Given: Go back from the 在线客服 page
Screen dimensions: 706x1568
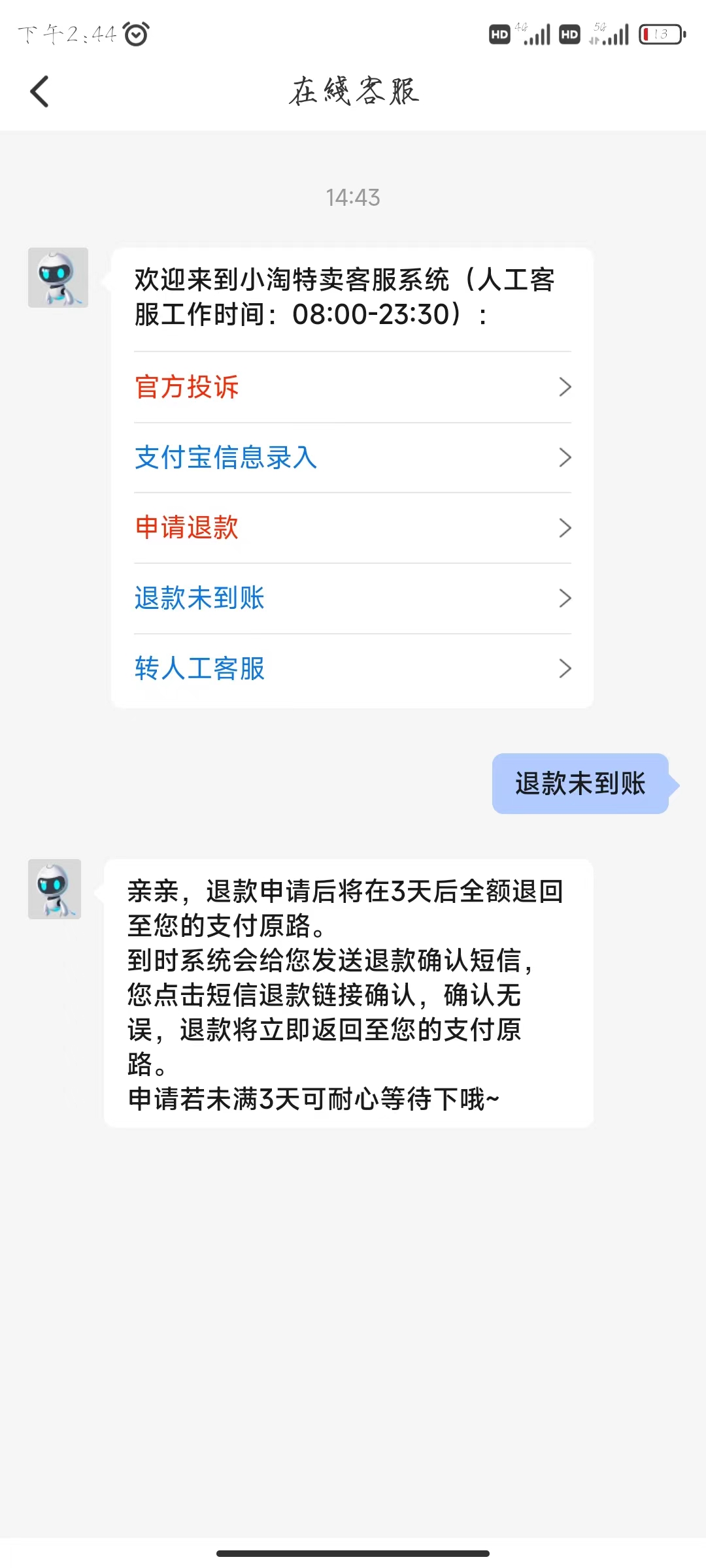Looking at the screenshot, I should (x=39, y=91).
